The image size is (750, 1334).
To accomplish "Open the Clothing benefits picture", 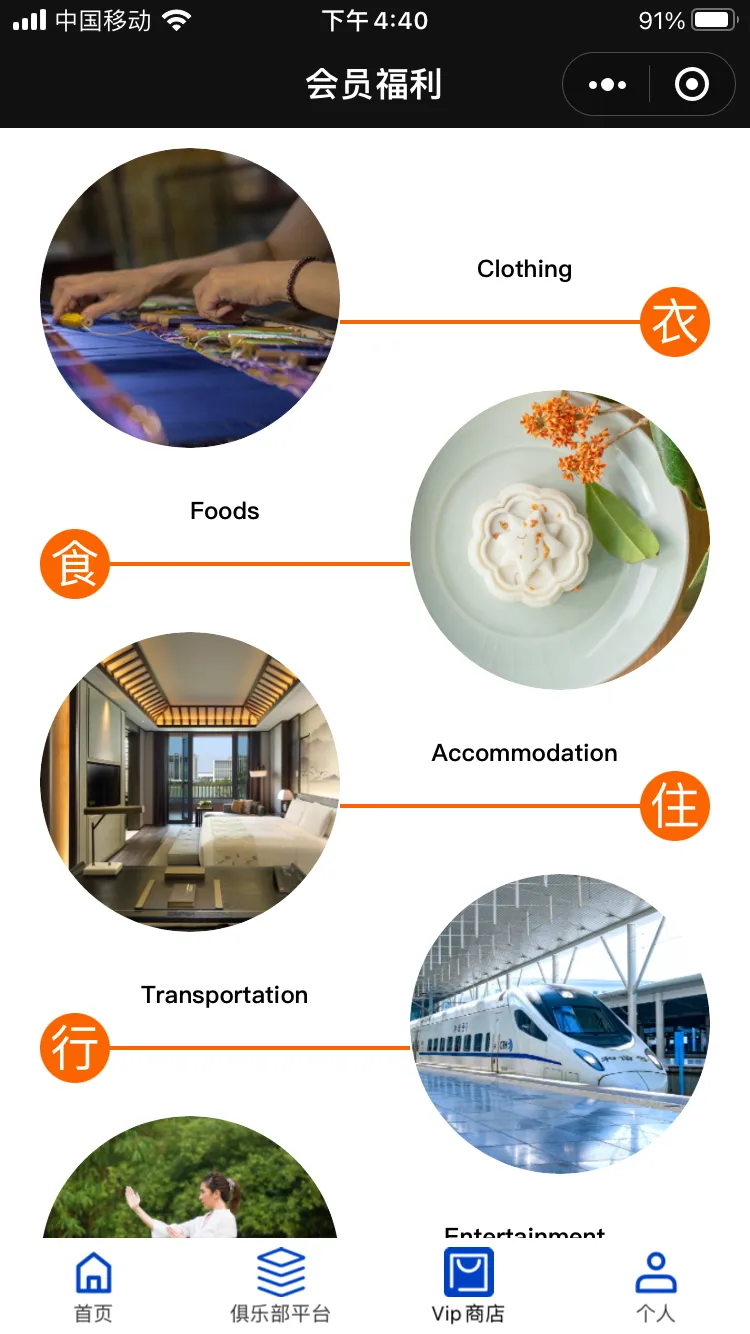I will [x=190, y=298].
